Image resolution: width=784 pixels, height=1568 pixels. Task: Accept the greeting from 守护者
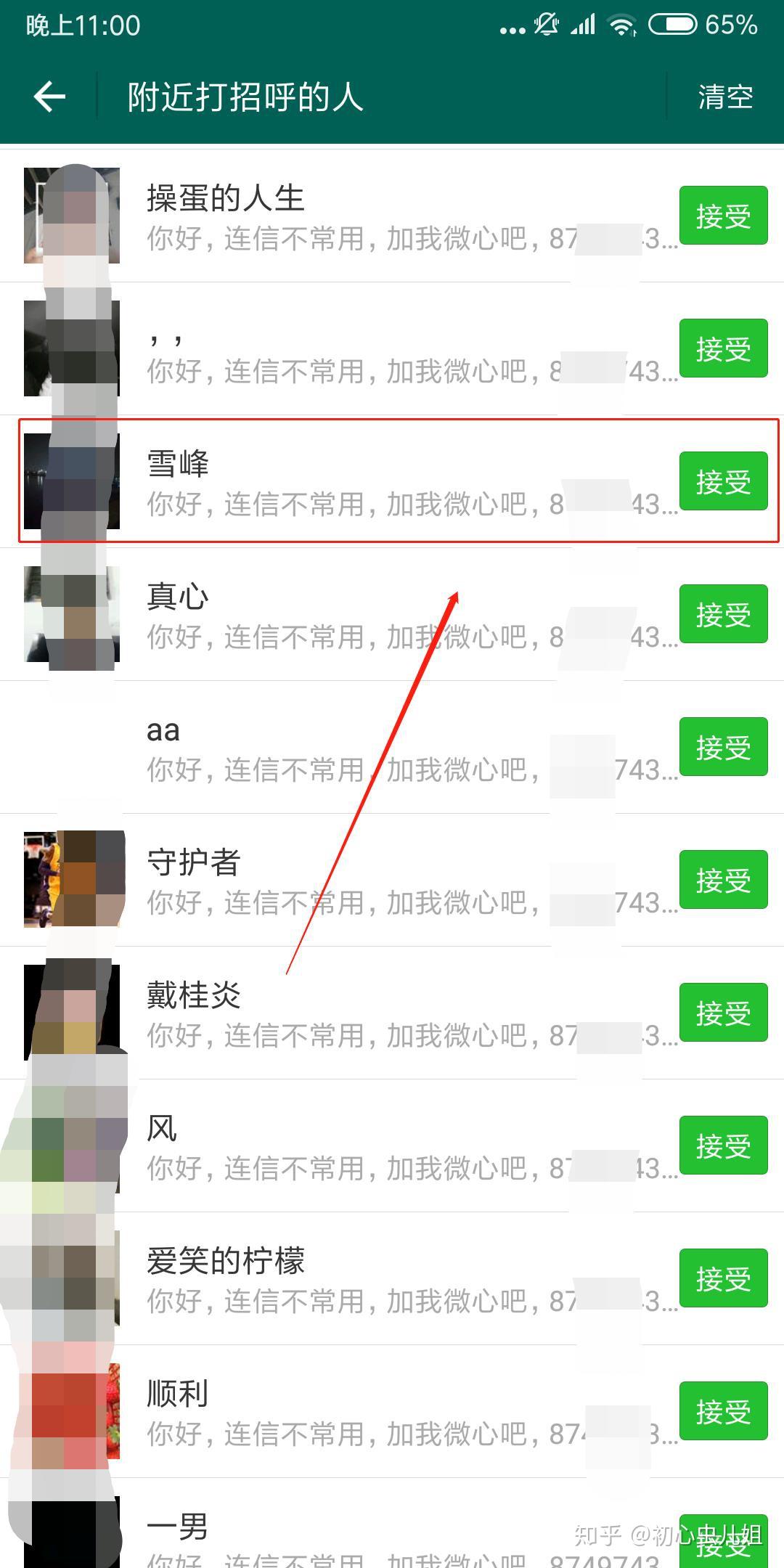point(723,880)
